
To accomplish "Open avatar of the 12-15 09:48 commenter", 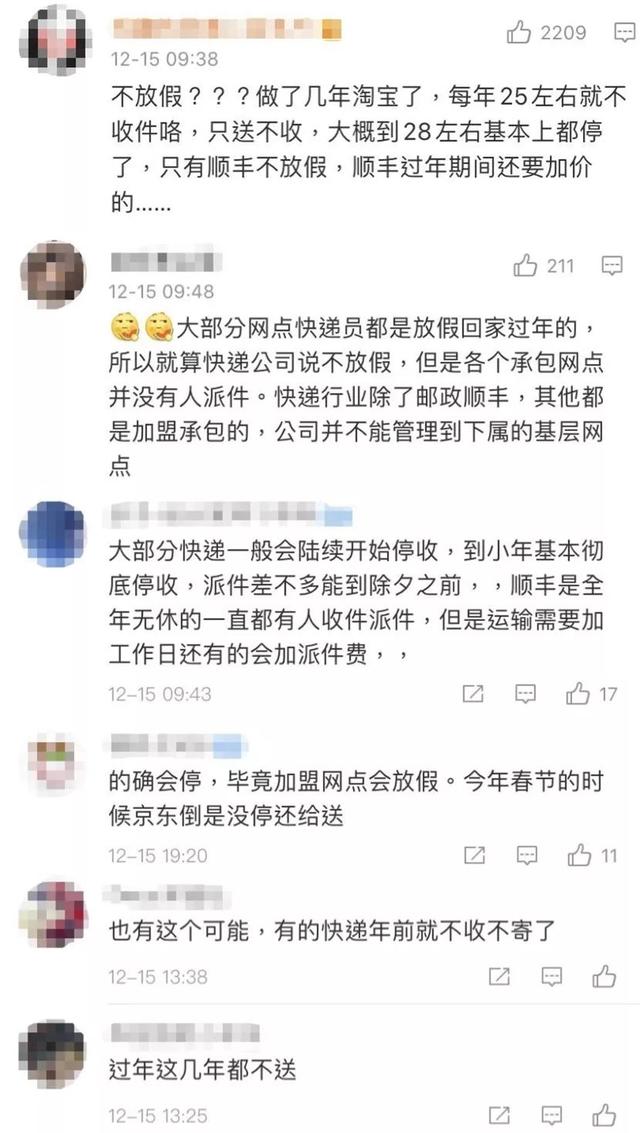I will [51, 269].
